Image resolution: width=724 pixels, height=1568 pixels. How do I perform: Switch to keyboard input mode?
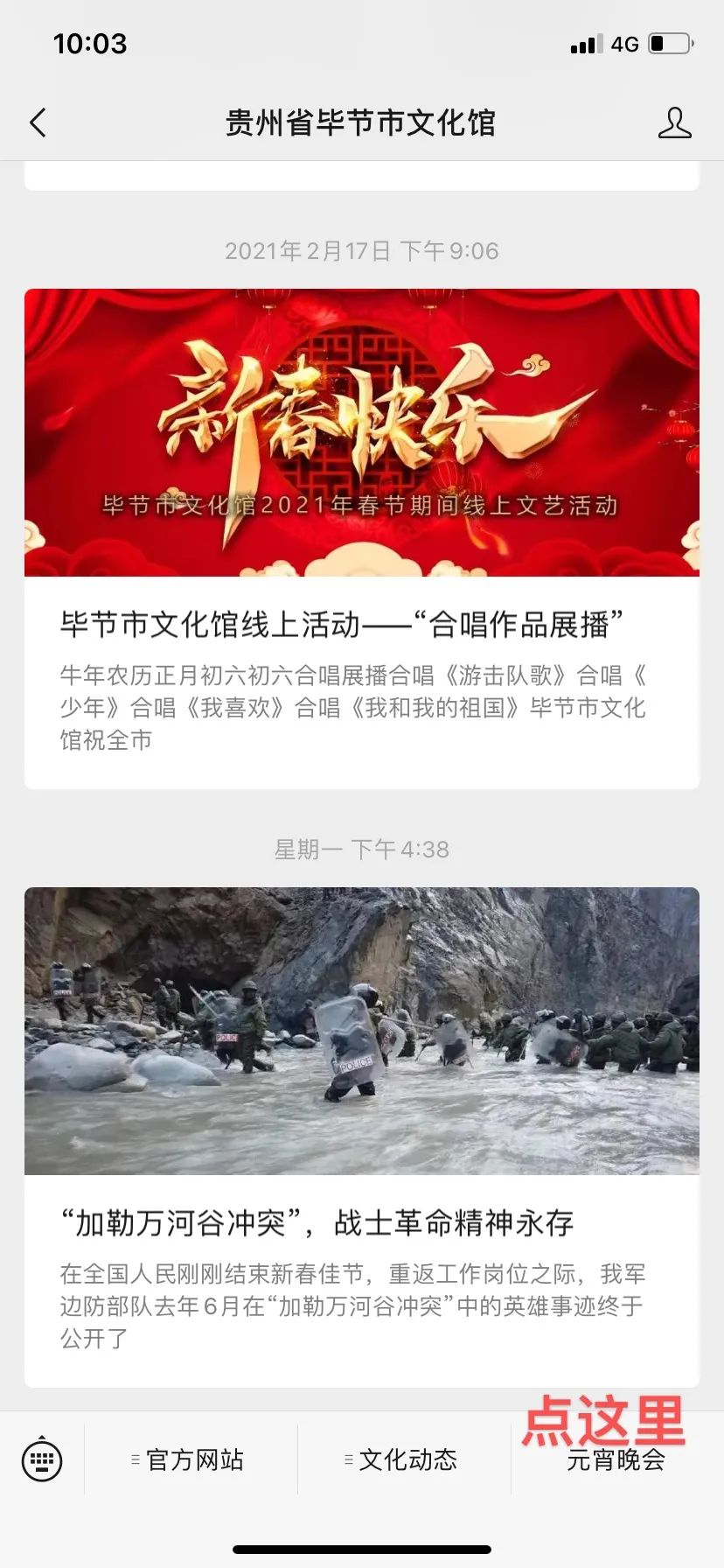coord(41,1459)
